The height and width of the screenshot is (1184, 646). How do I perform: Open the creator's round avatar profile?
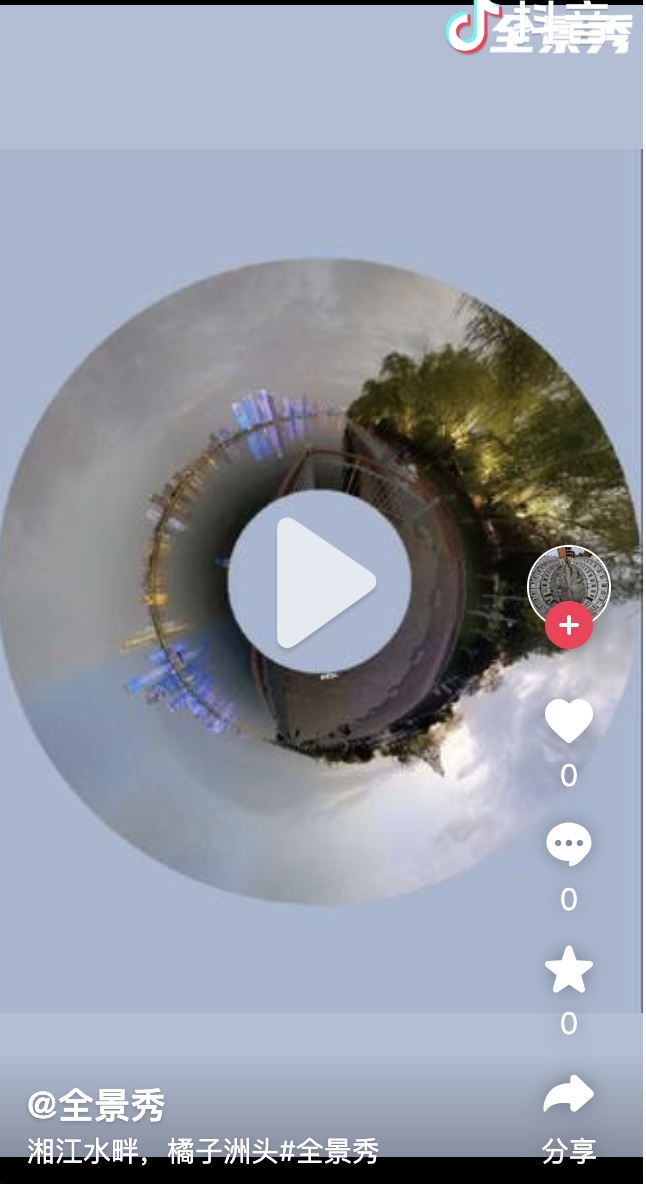pos(568,582)
